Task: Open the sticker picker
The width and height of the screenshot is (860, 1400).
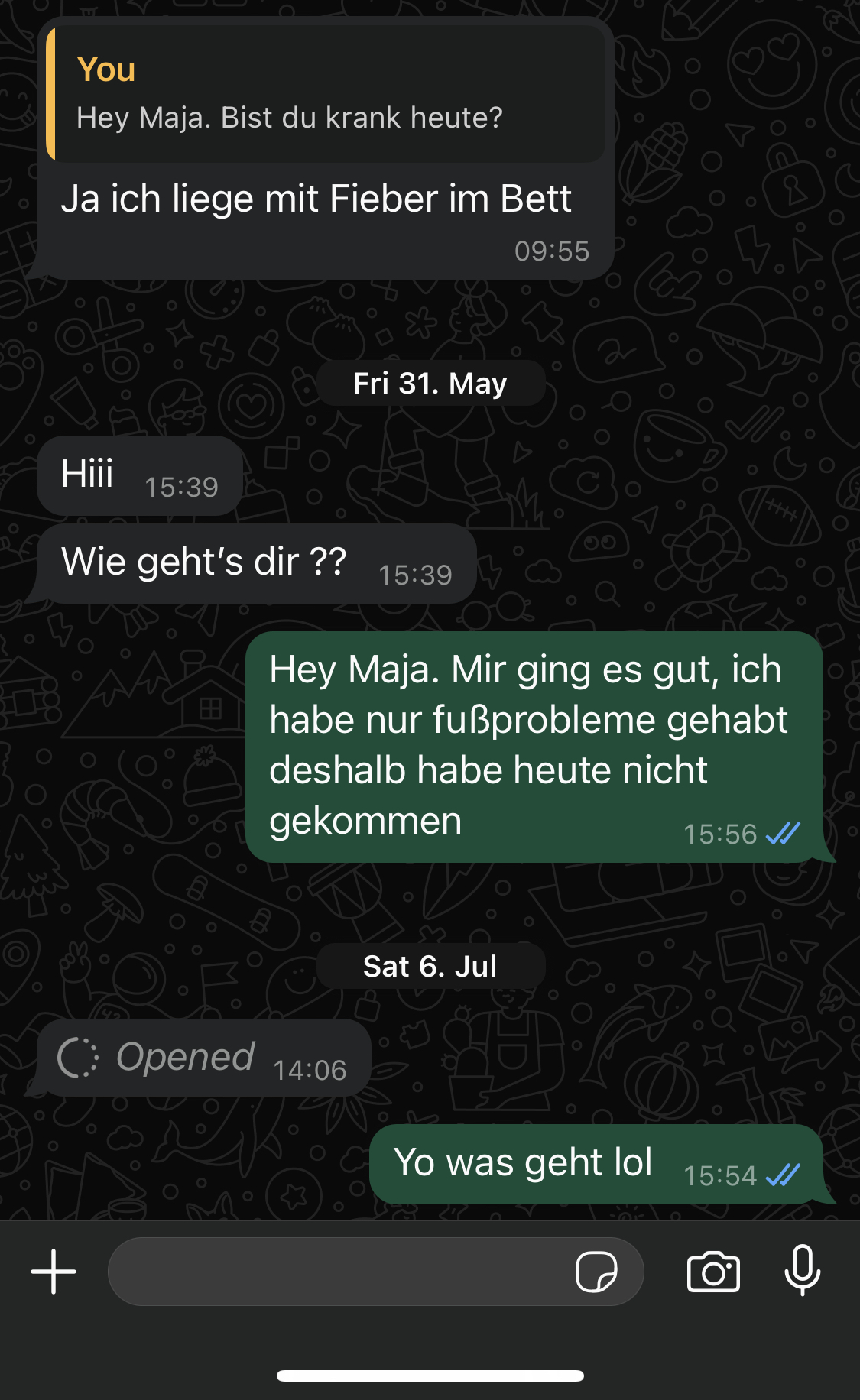Action: (x=596, y=1272)
